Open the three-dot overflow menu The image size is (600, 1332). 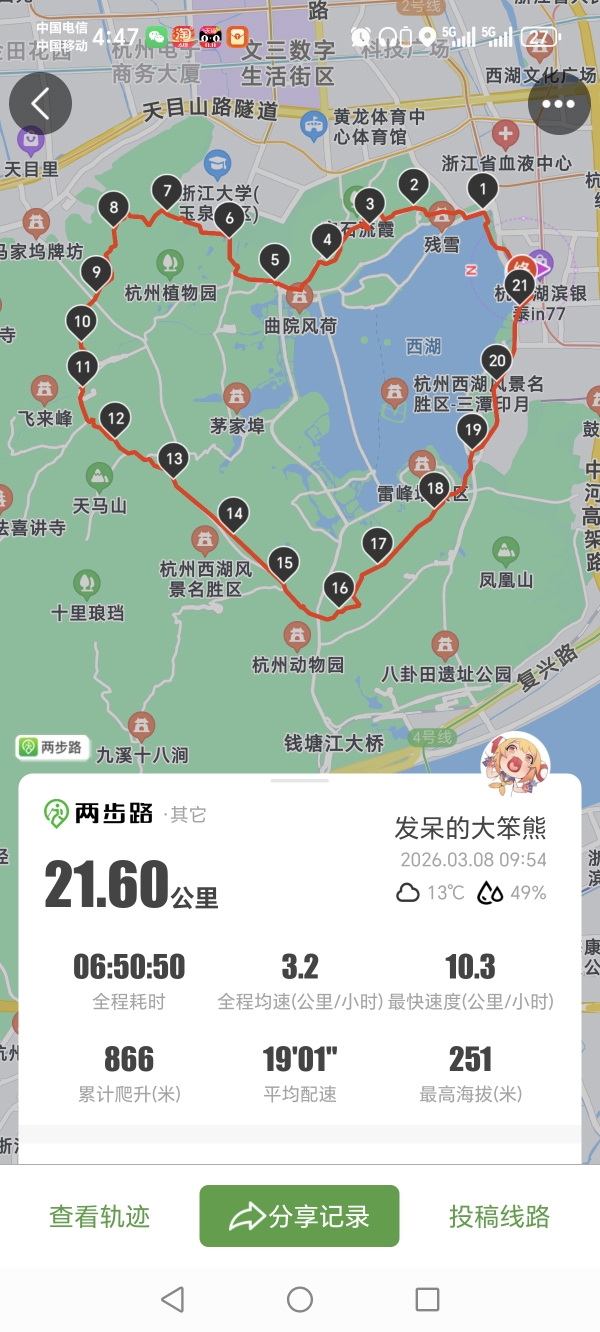click(x=558, y=103)
